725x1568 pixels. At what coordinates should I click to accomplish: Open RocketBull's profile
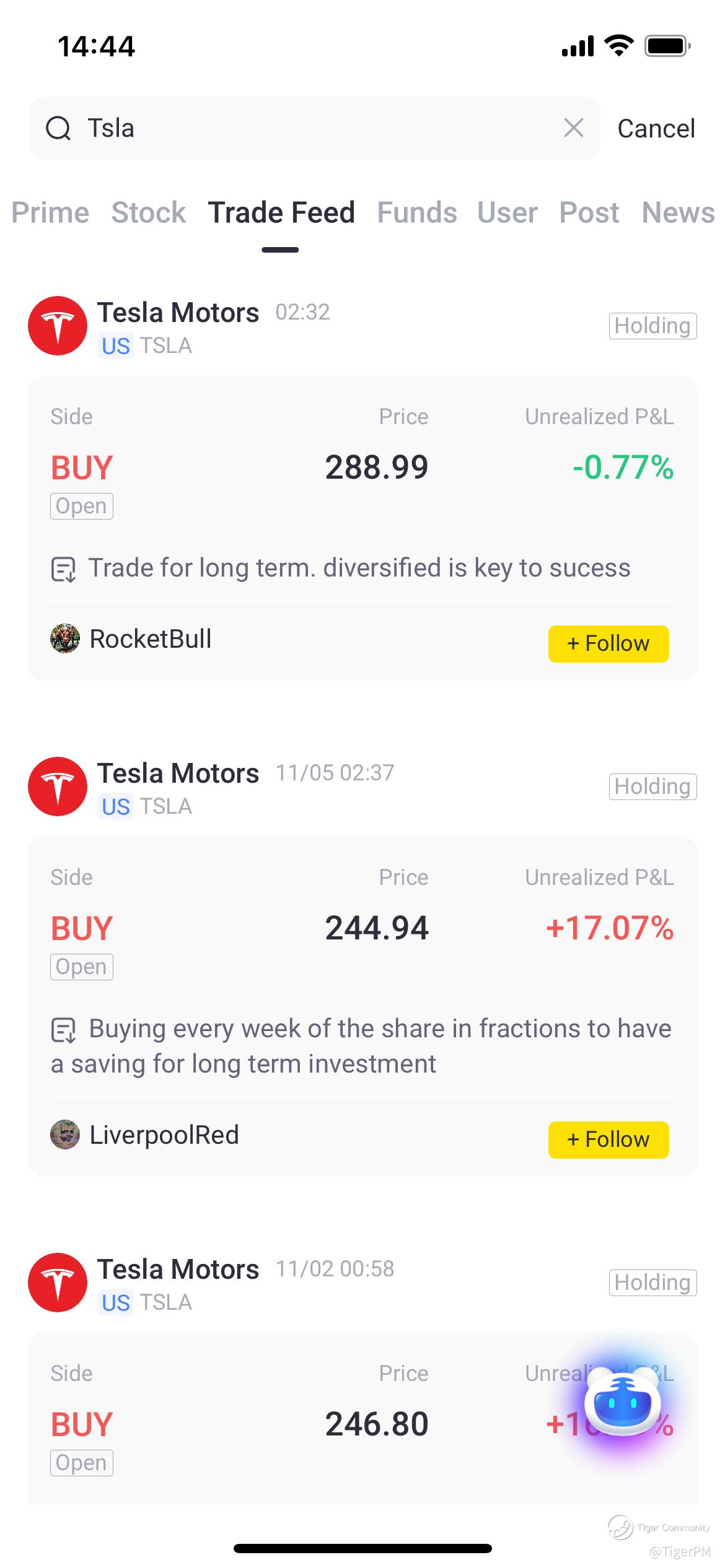(x=131, y=638)
